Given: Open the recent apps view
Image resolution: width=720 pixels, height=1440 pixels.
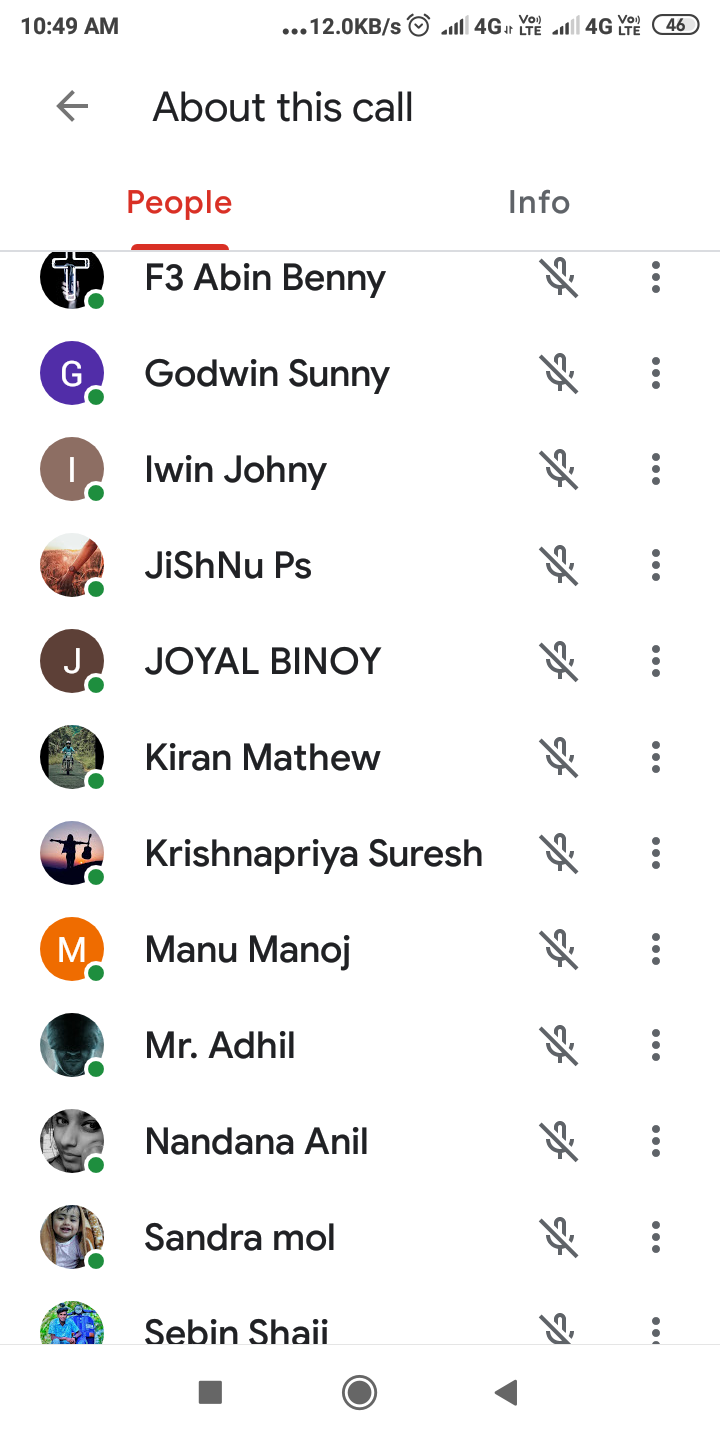Looking at the screenshot, I should pos(210,1392).
